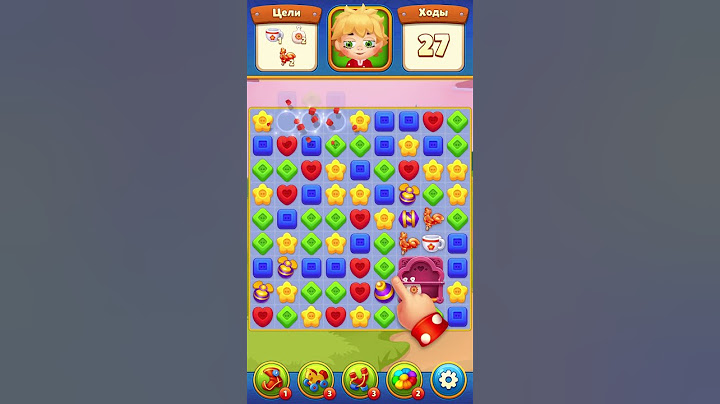Use the red boot booster
The width and height of the screenshot is (720, 404).
point(271,380)
